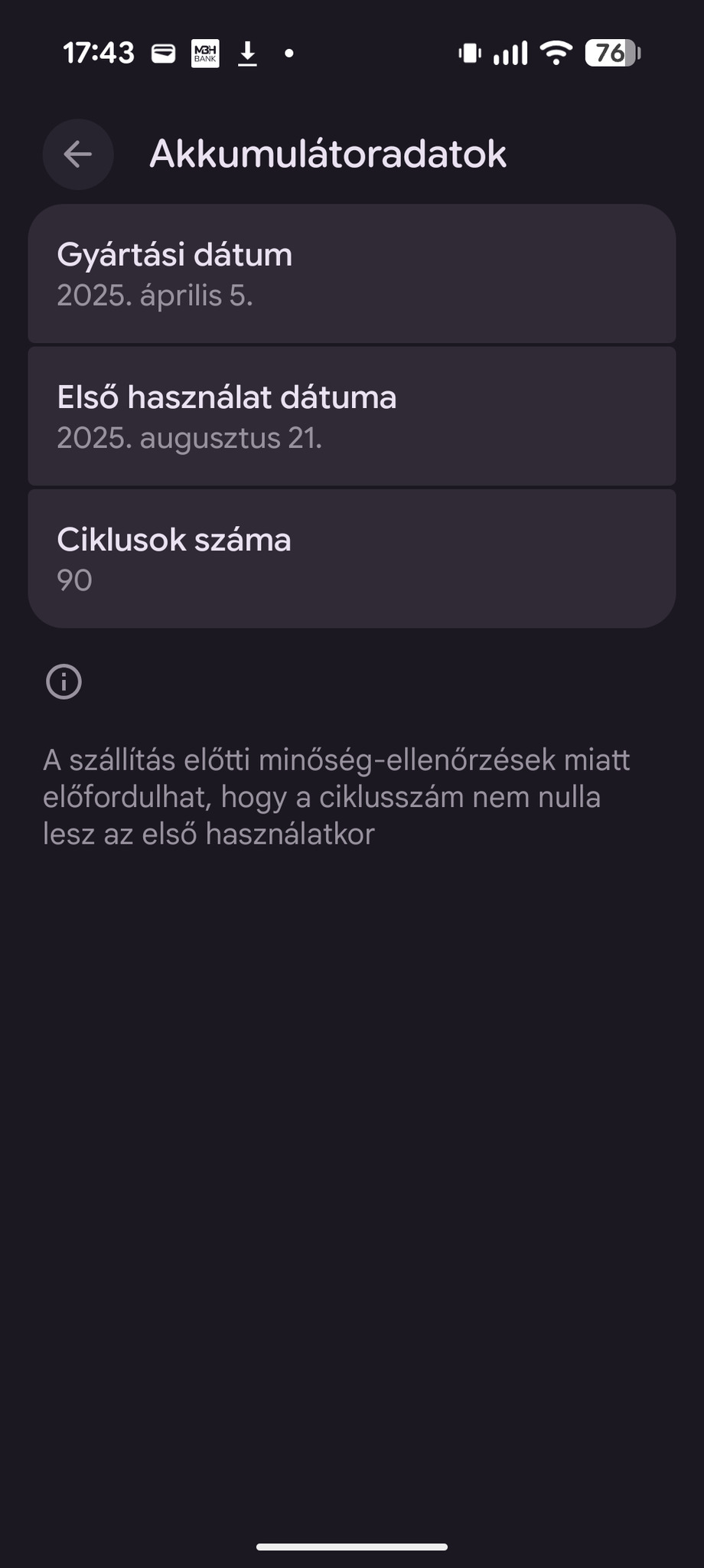Go back from Akkumulátoradatok screen
The image size is (704, 1568).
(x=78, y=154)
